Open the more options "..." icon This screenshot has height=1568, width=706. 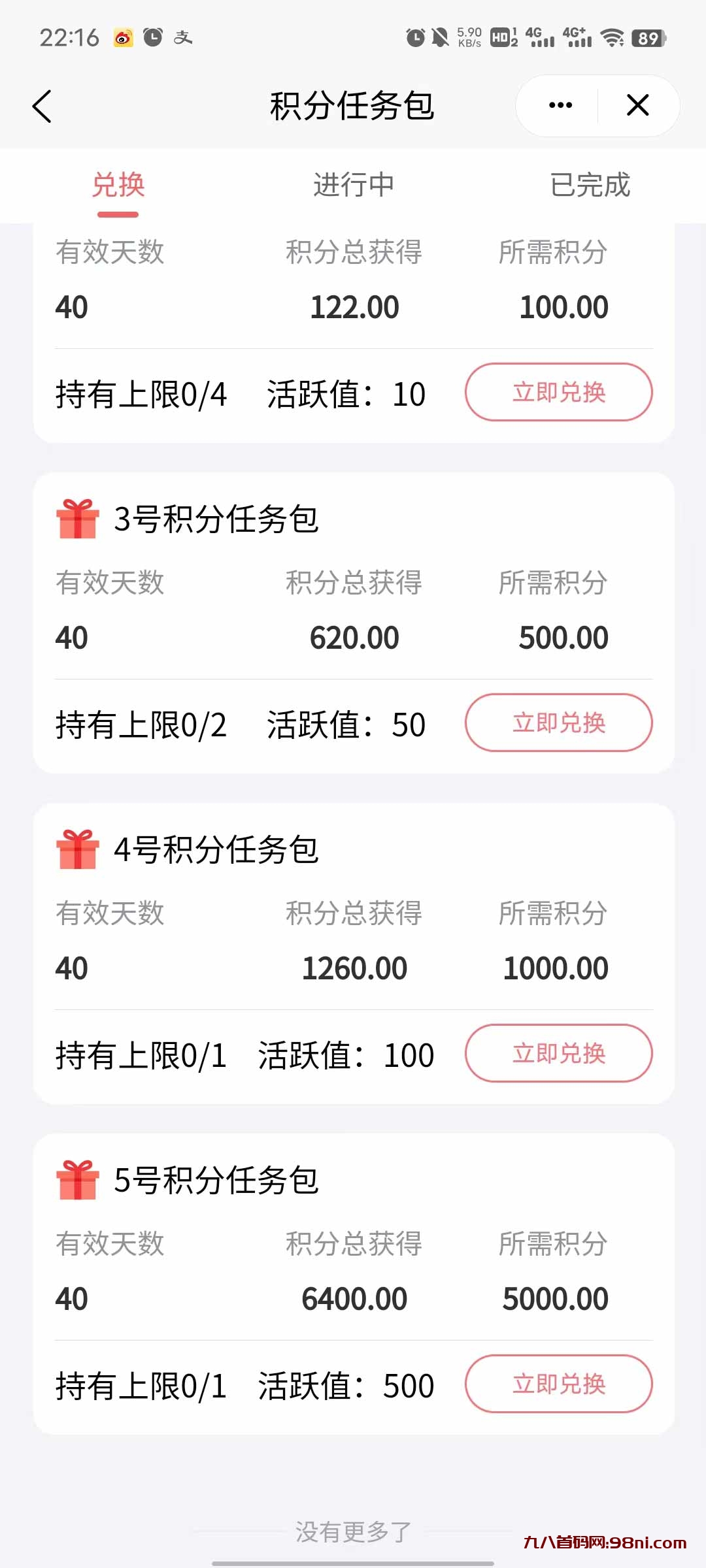click(559, 105)
